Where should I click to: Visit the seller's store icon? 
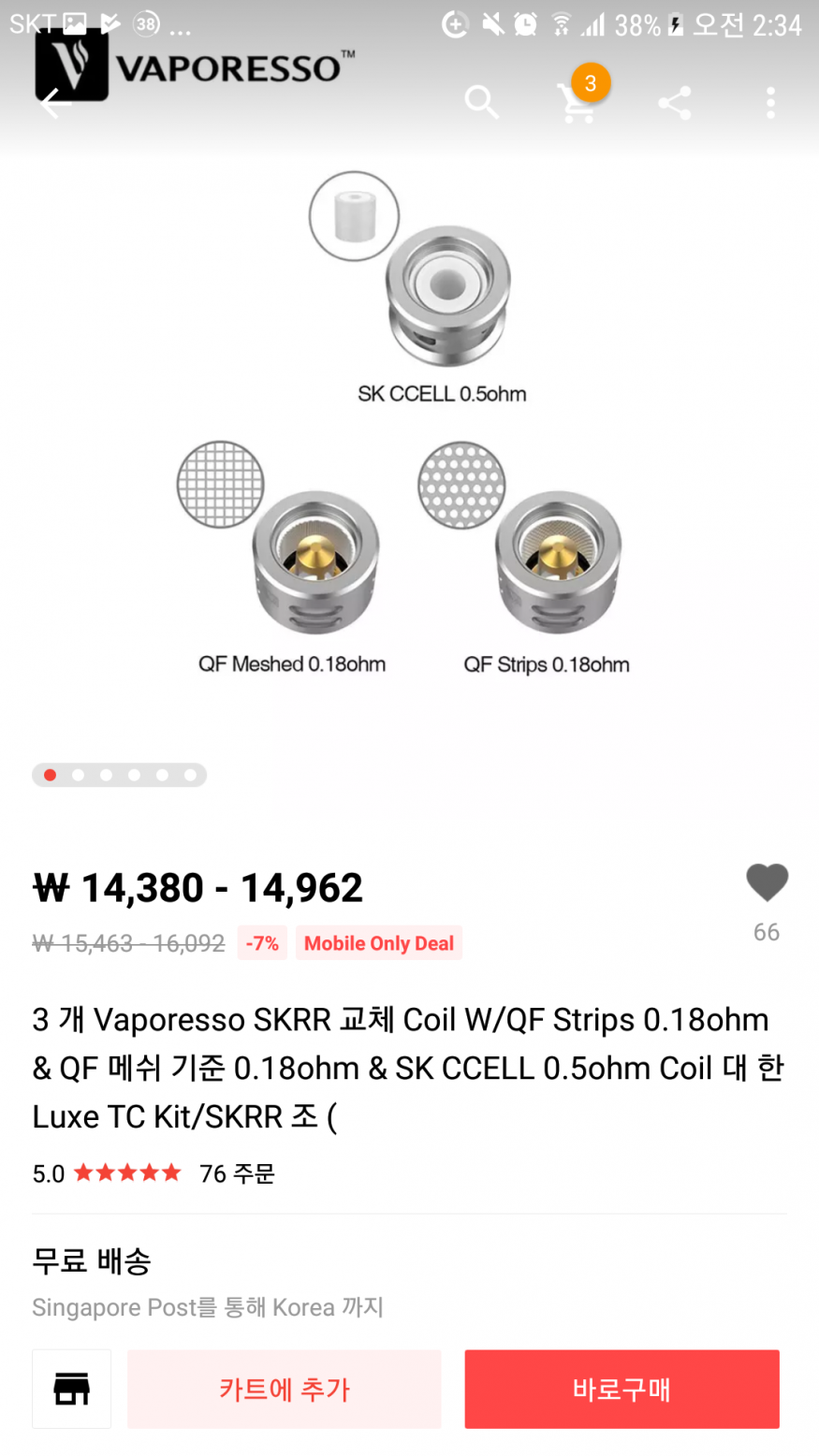(71, 1389)
